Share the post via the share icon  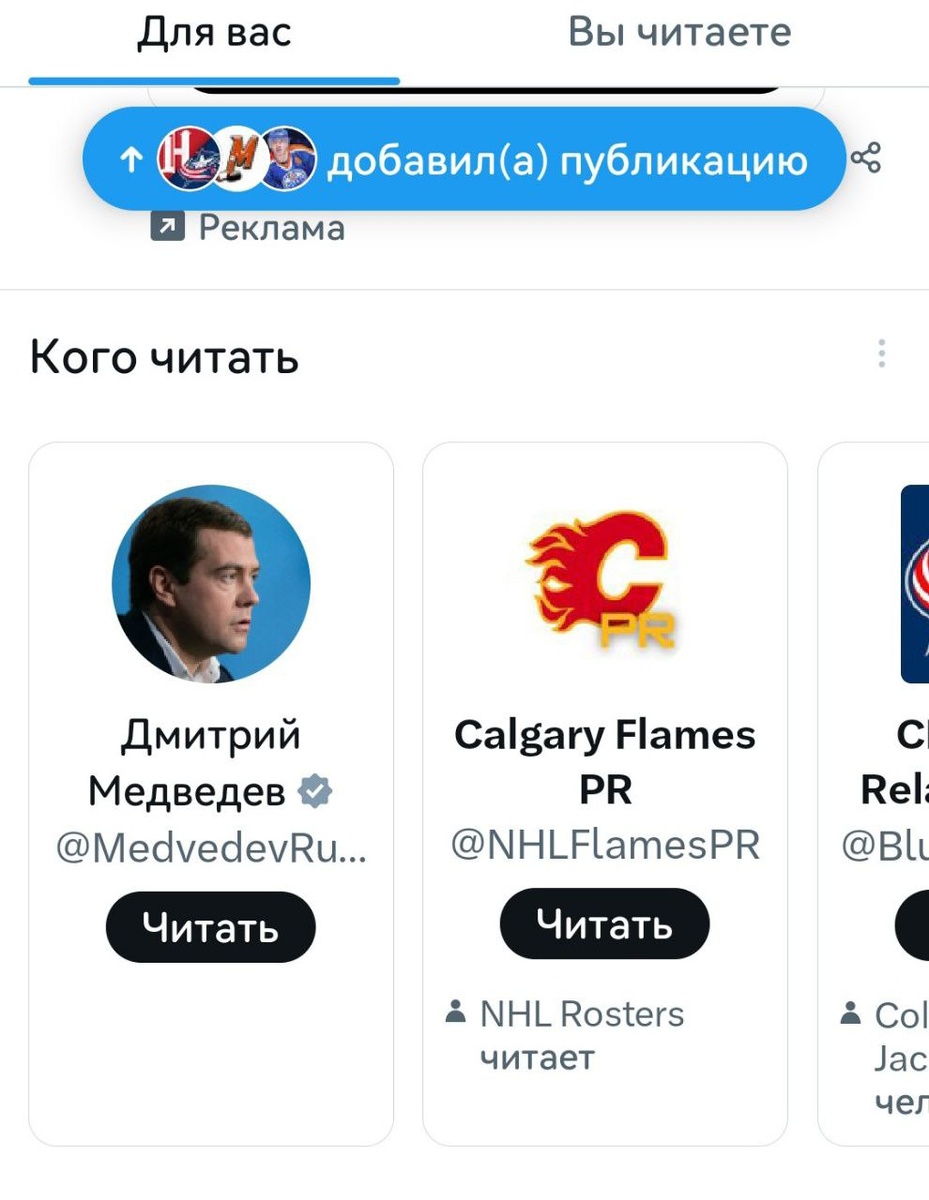pyautogui.click(x=866, y=158)
